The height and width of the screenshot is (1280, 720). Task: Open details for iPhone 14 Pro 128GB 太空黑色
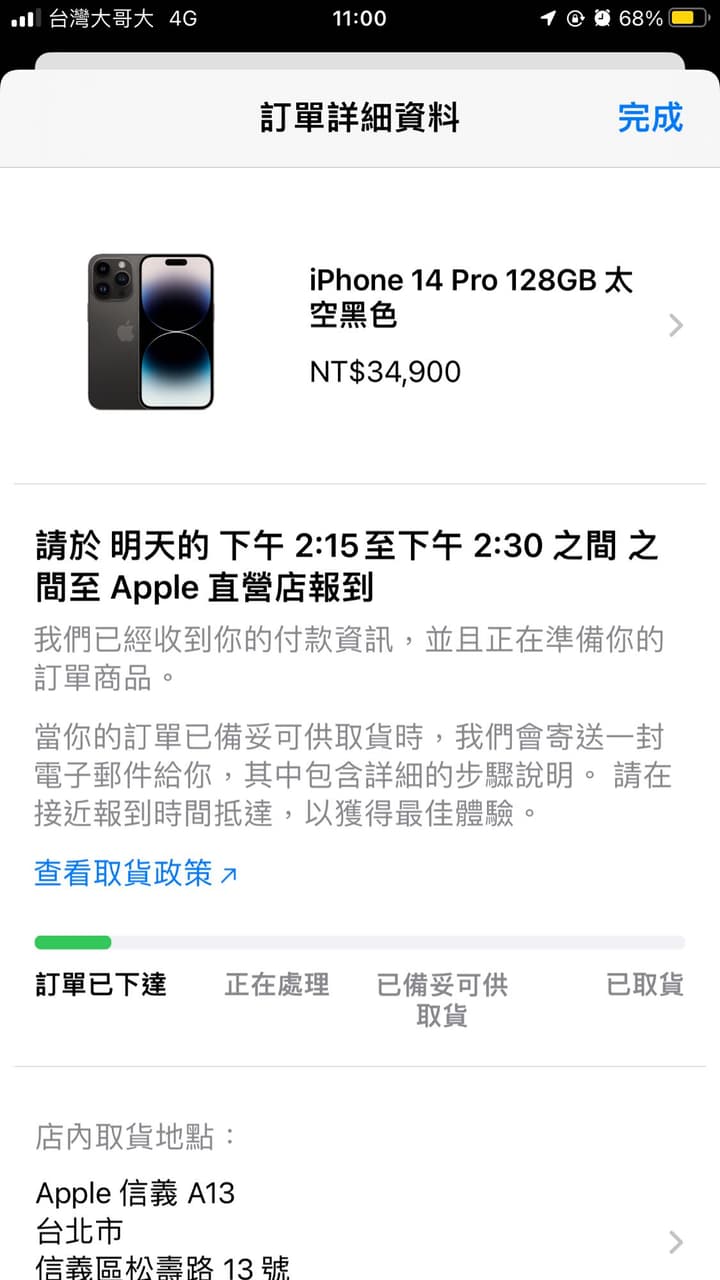point(470,300)
